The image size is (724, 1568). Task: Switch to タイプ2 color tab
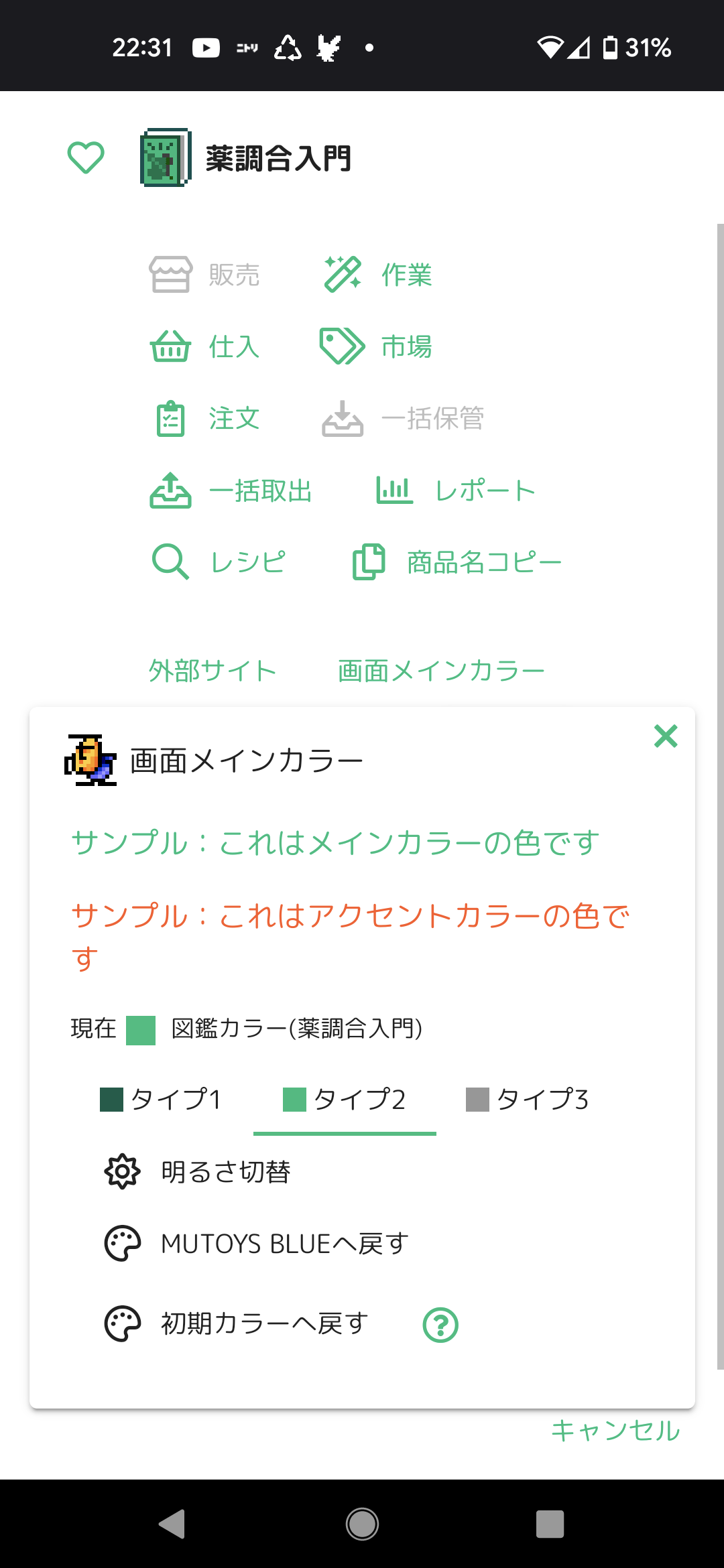tap(345, 1100)
